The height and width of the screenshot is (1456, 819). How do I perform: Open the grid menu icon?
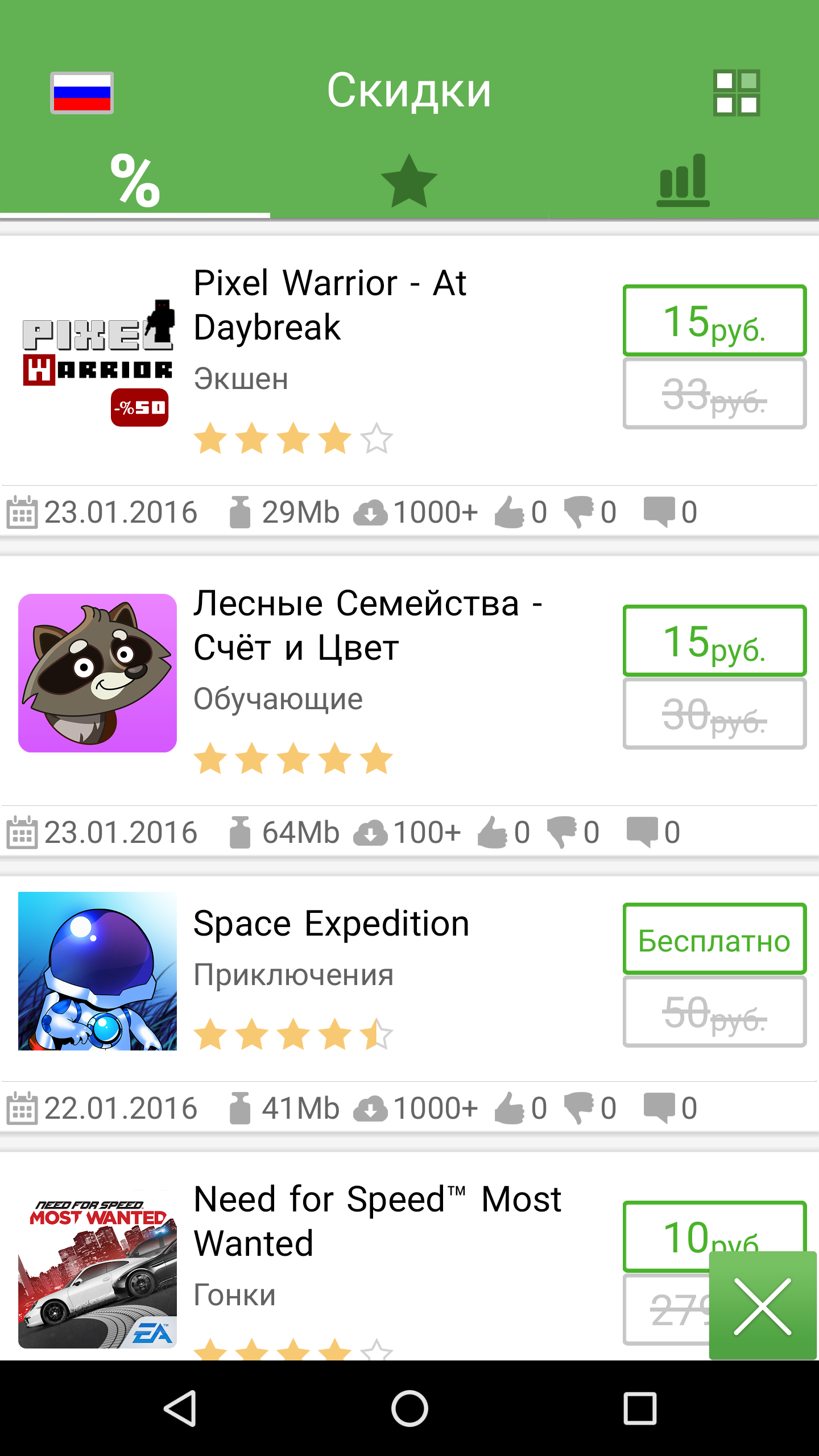click(737, 93)
